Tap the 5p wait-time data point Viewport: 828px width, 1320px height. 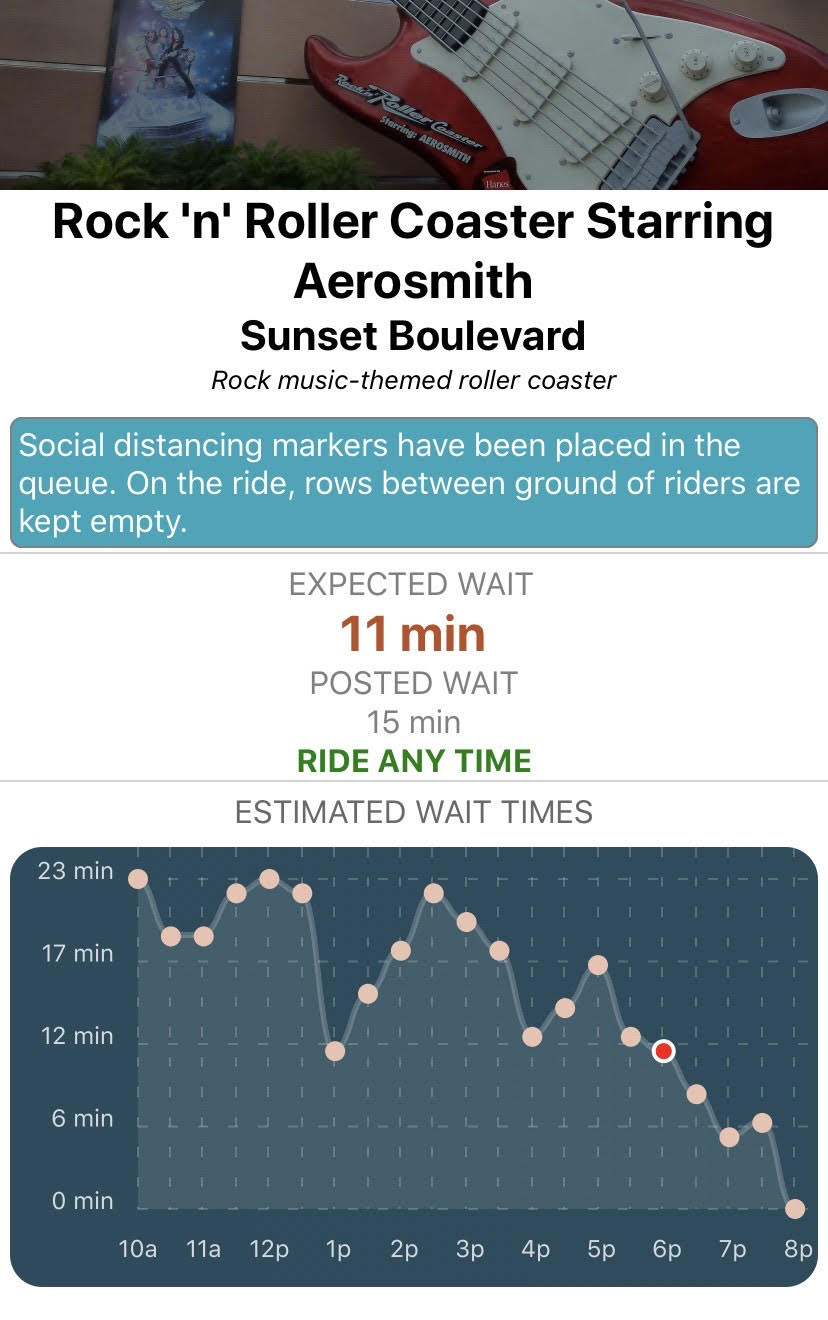[x=597, y=963]
